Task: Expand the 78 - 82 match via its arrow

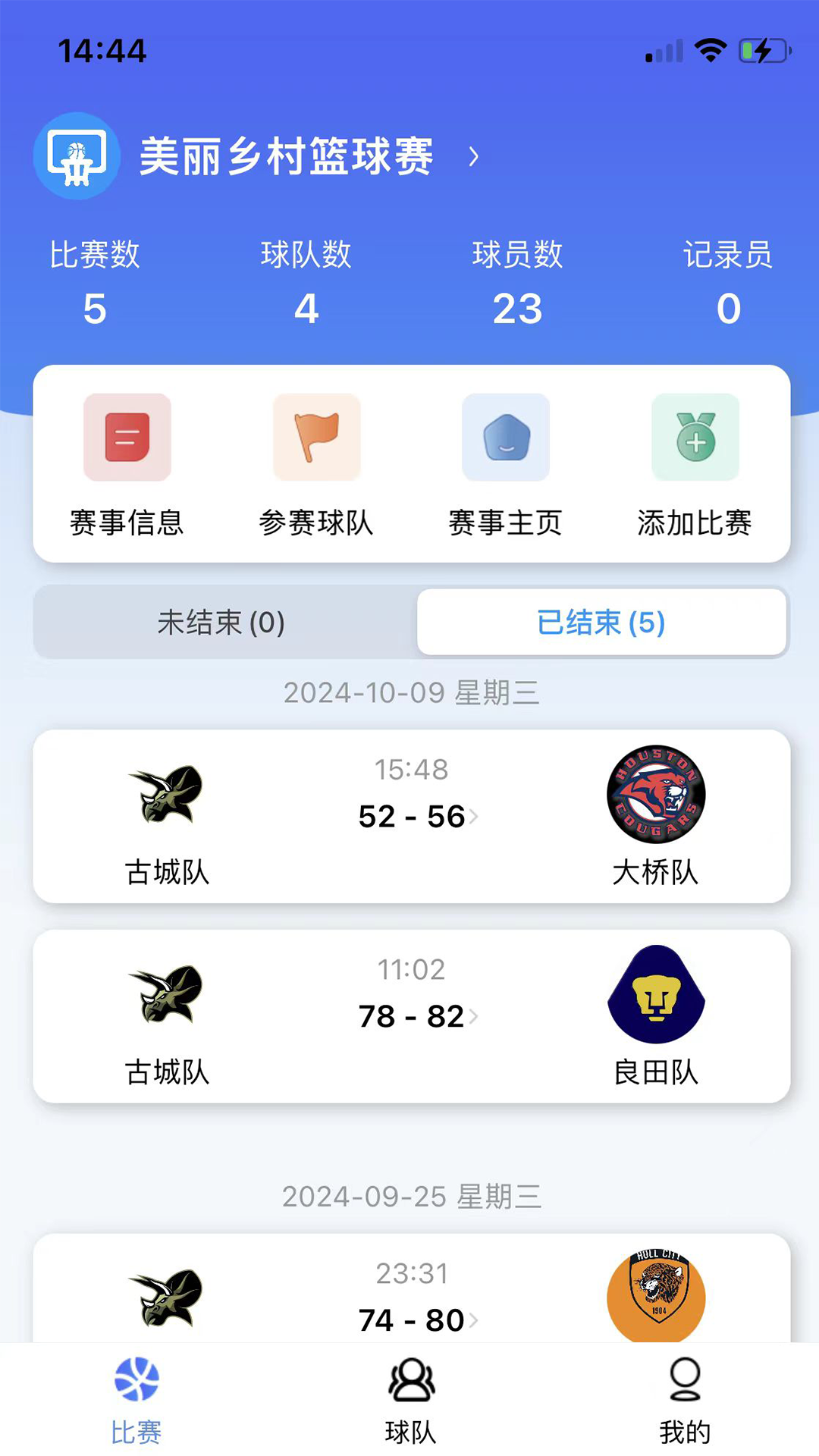Action: coord(478,1016)
